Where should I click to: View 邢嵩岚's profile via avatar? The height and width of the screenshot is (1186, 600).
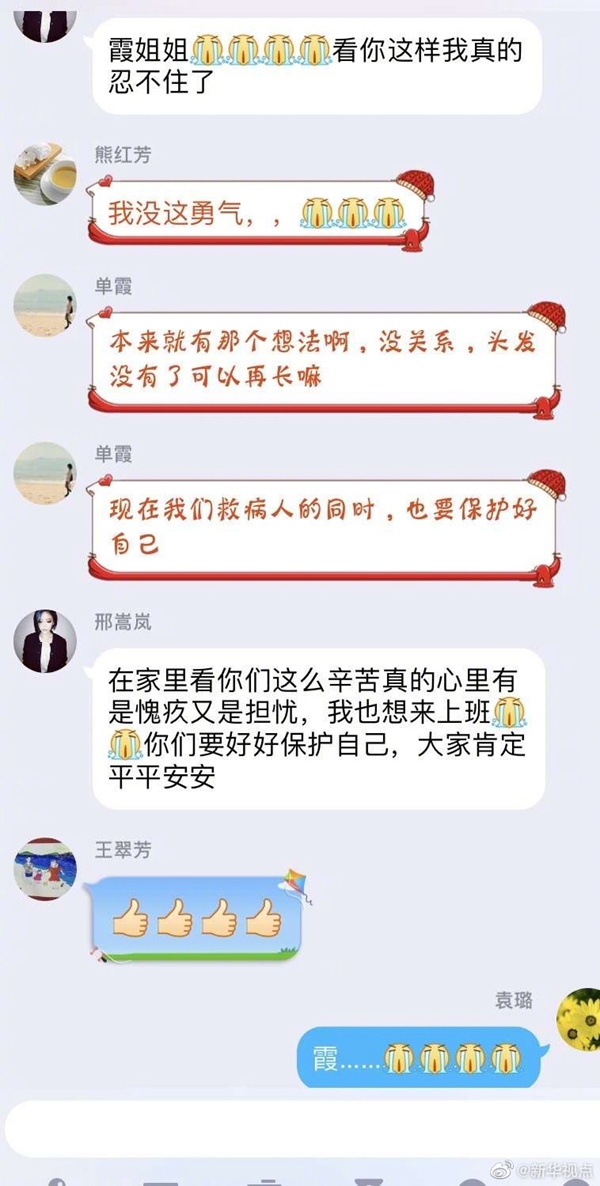(x=45, y=640)
